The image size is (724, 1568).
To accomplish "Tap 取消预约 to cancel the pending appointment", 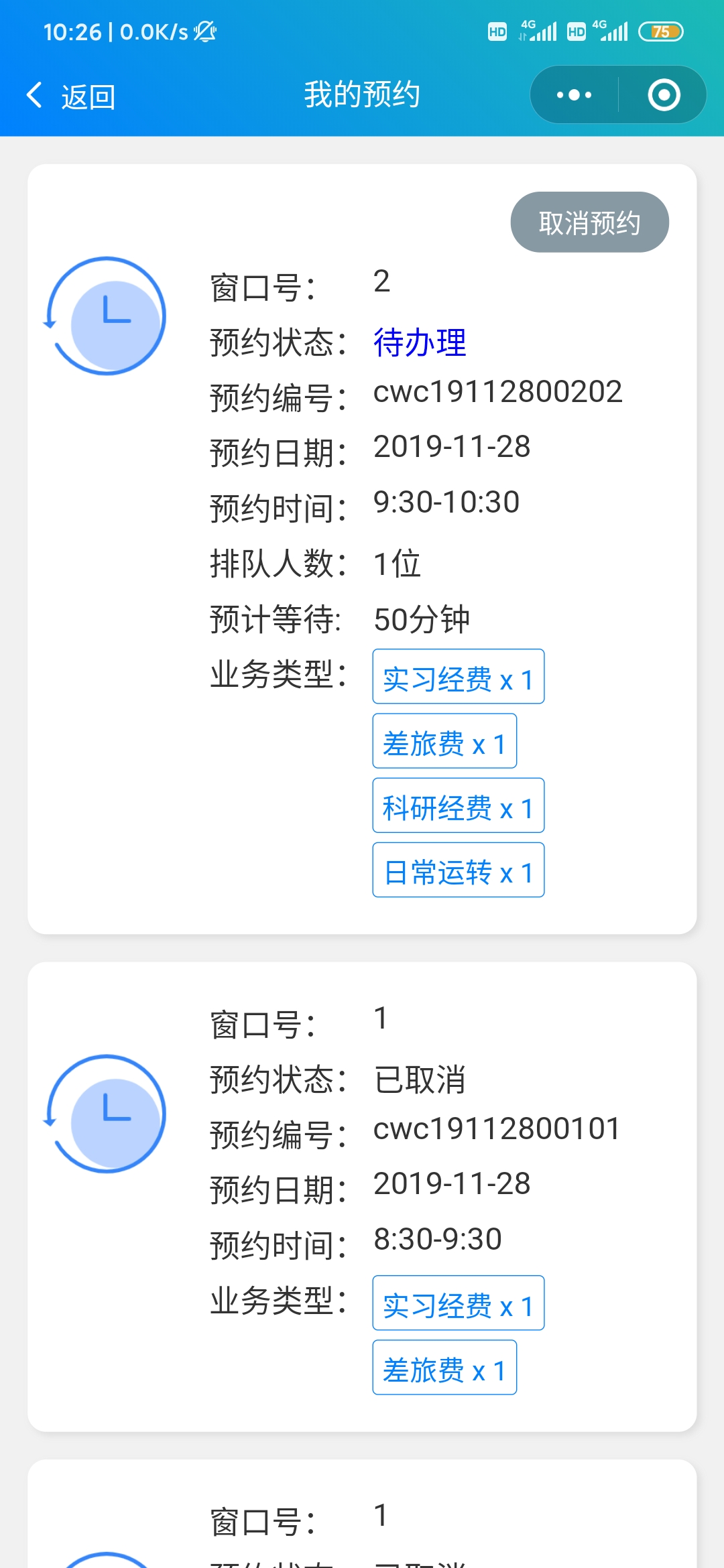I will click(590, 222).
